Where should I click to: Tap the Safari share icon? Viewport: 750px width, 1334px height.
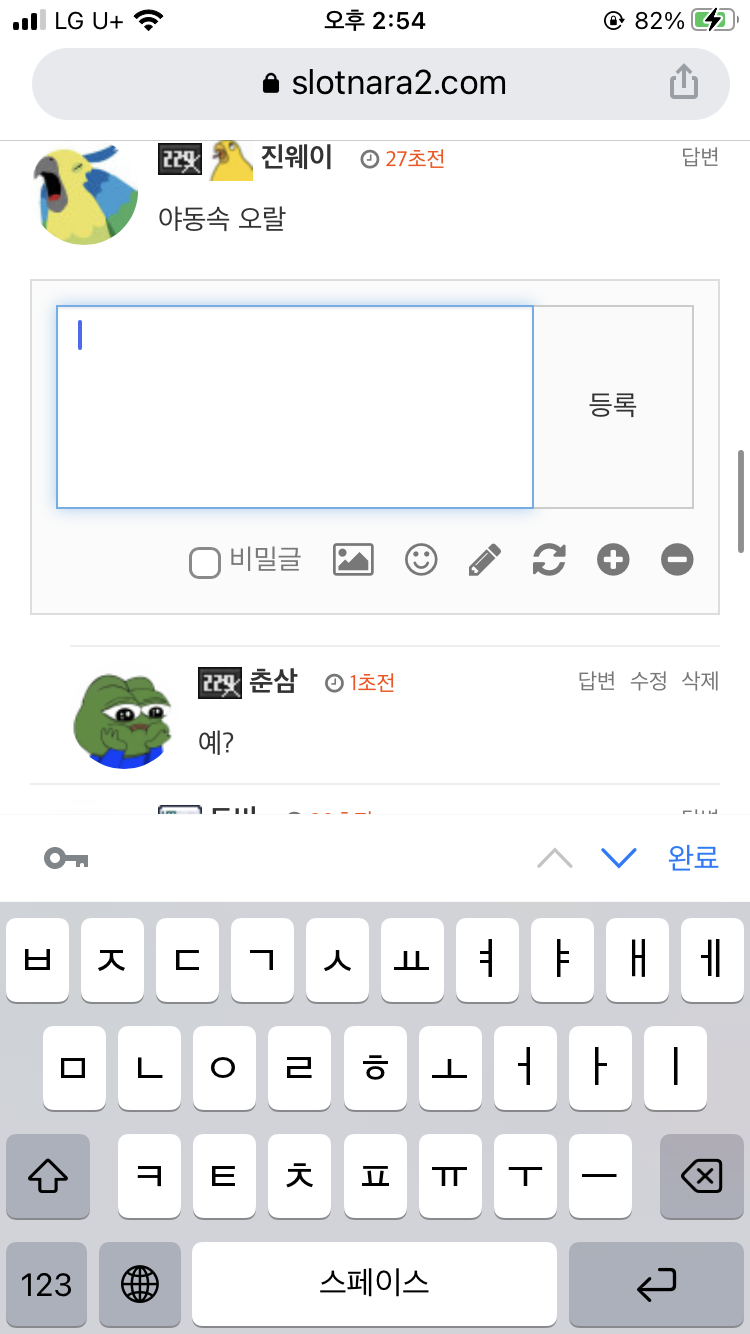[683, 82]
